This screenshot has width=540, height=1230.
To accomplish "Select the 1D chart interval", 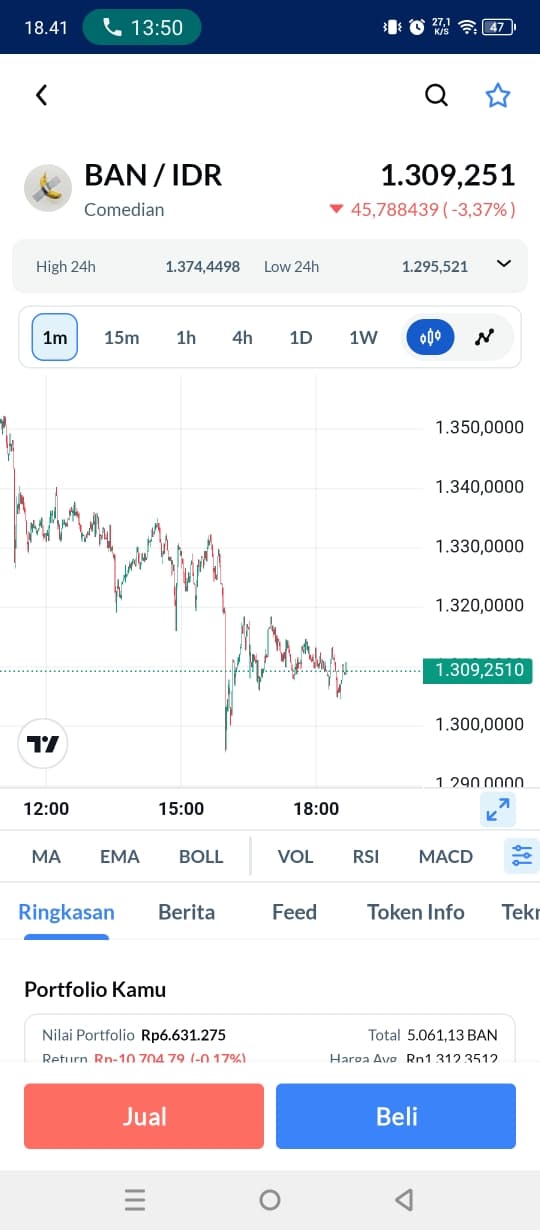I will point(301,337).
